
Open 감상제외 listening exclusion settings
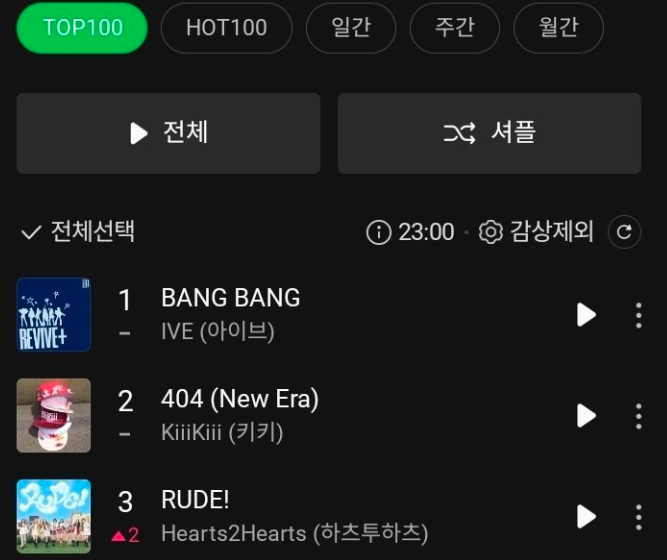pyautogui.click(x=536, y=232)
